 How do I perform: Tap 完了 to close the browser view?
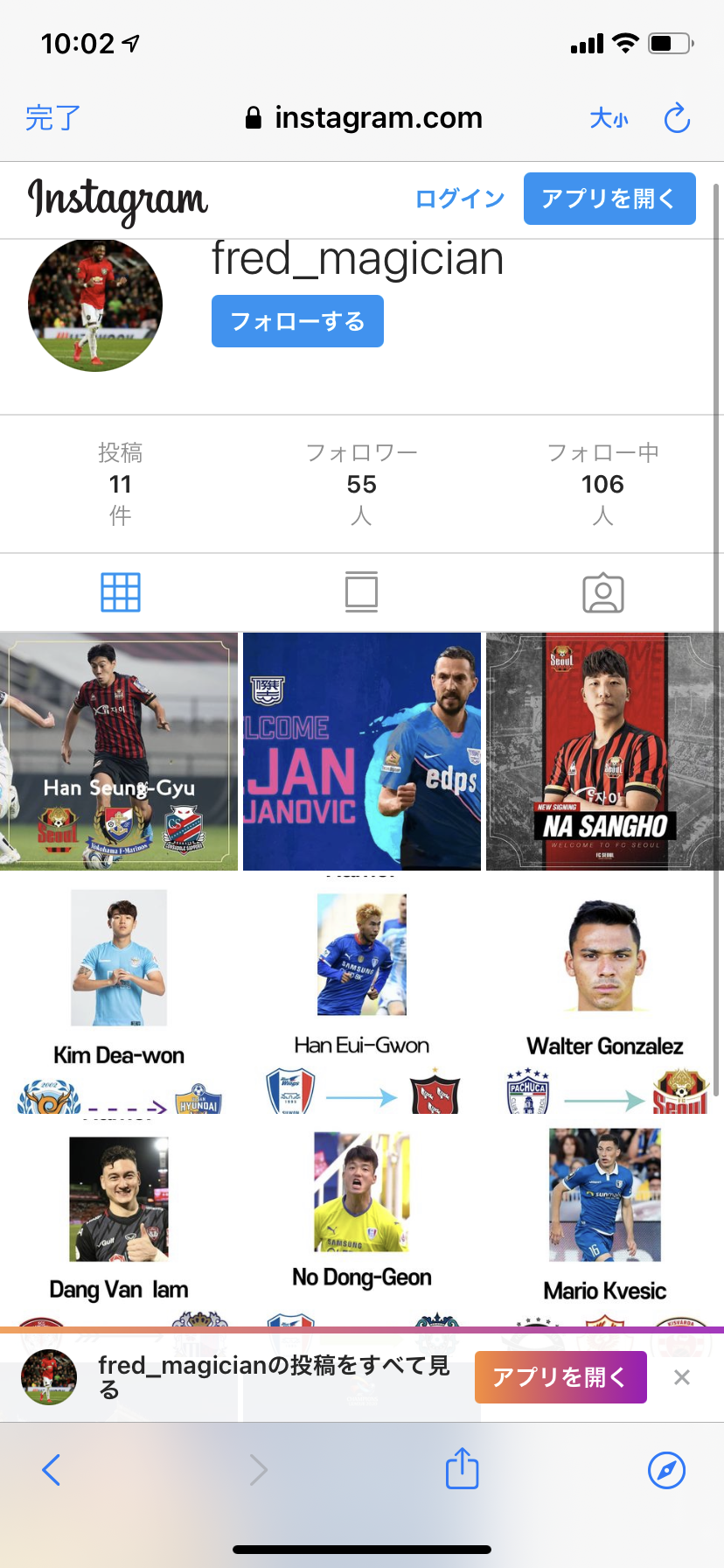[x=53, y=117]
